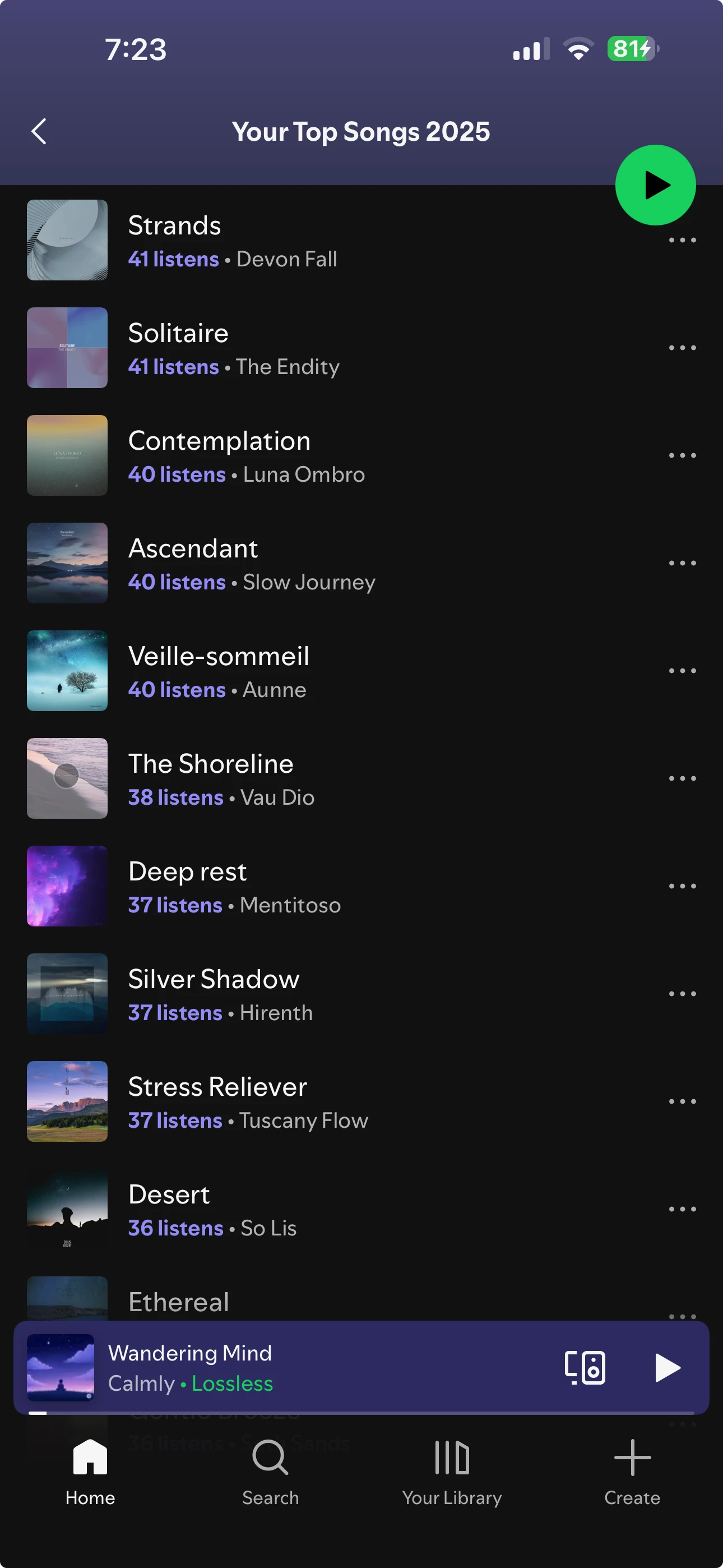Image resolution: width=723 pixels, height=1568 pixels.
Task: Open the devices picker in mini player
Action: coord(585,1368)
